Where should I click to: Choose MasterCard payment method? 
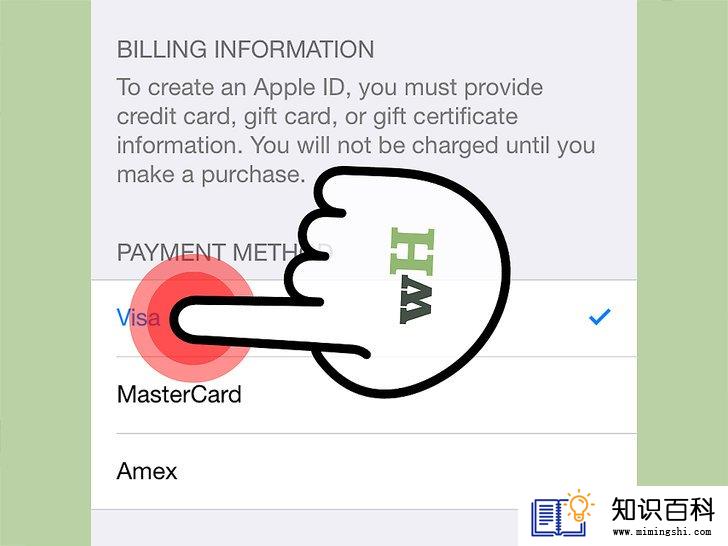179,394
